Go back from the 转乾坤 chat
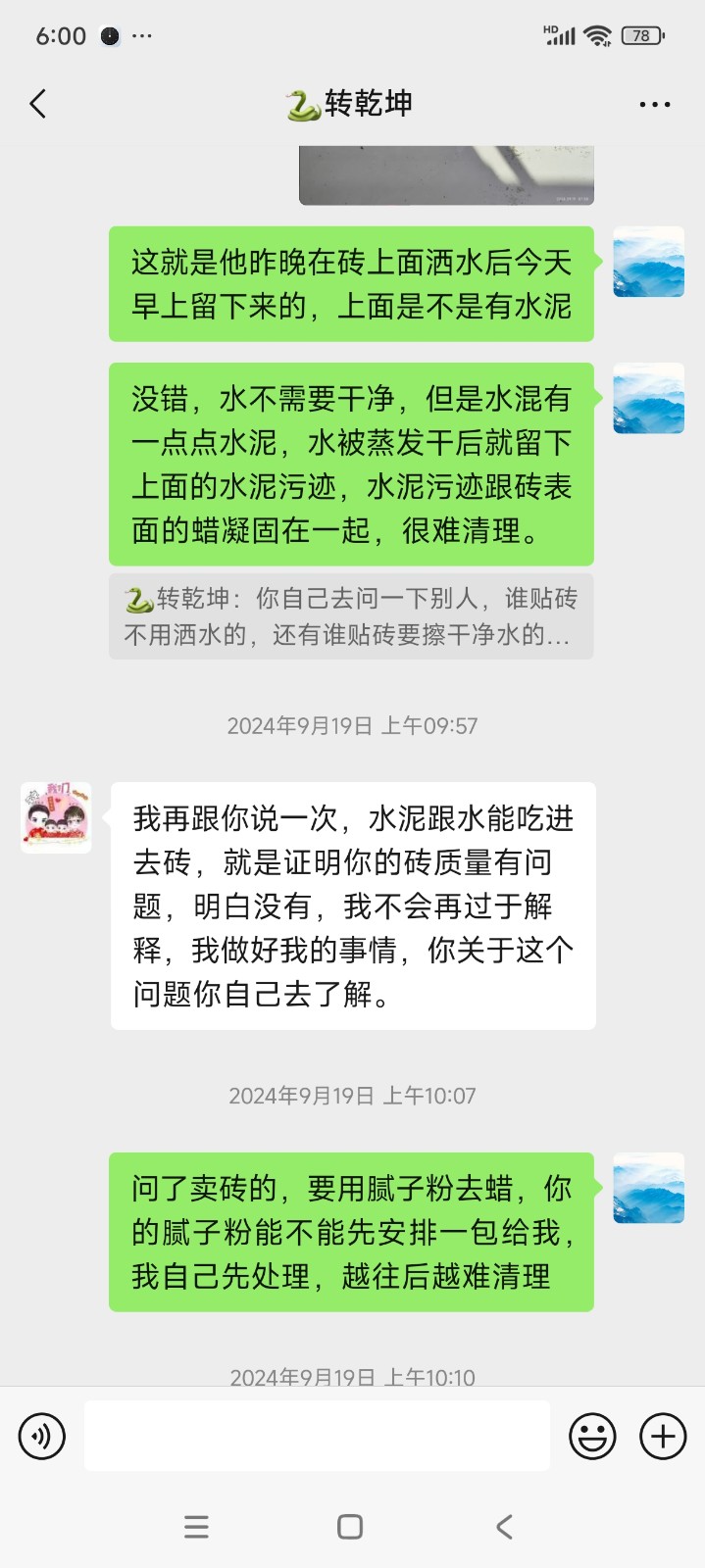The height and width of the screenshot is (1568, 705). (x=38, y=104)
